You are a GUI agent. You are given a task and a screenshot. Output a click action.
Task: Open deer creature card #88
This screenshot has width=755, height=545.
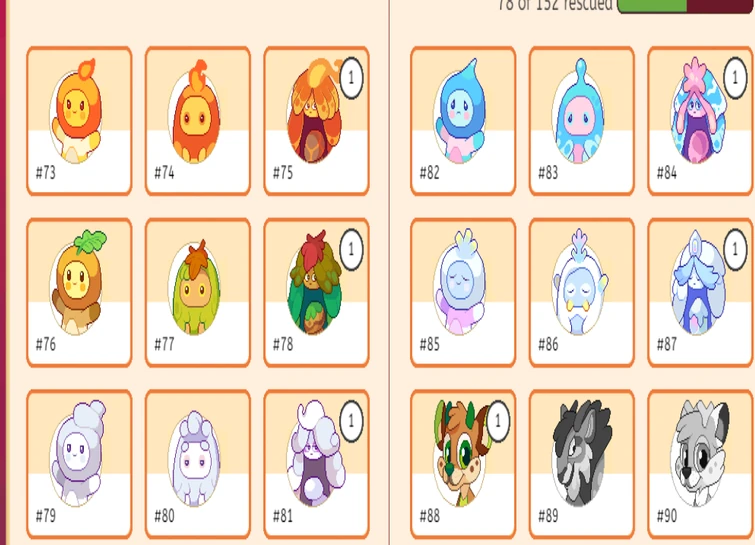pos(463,463)
